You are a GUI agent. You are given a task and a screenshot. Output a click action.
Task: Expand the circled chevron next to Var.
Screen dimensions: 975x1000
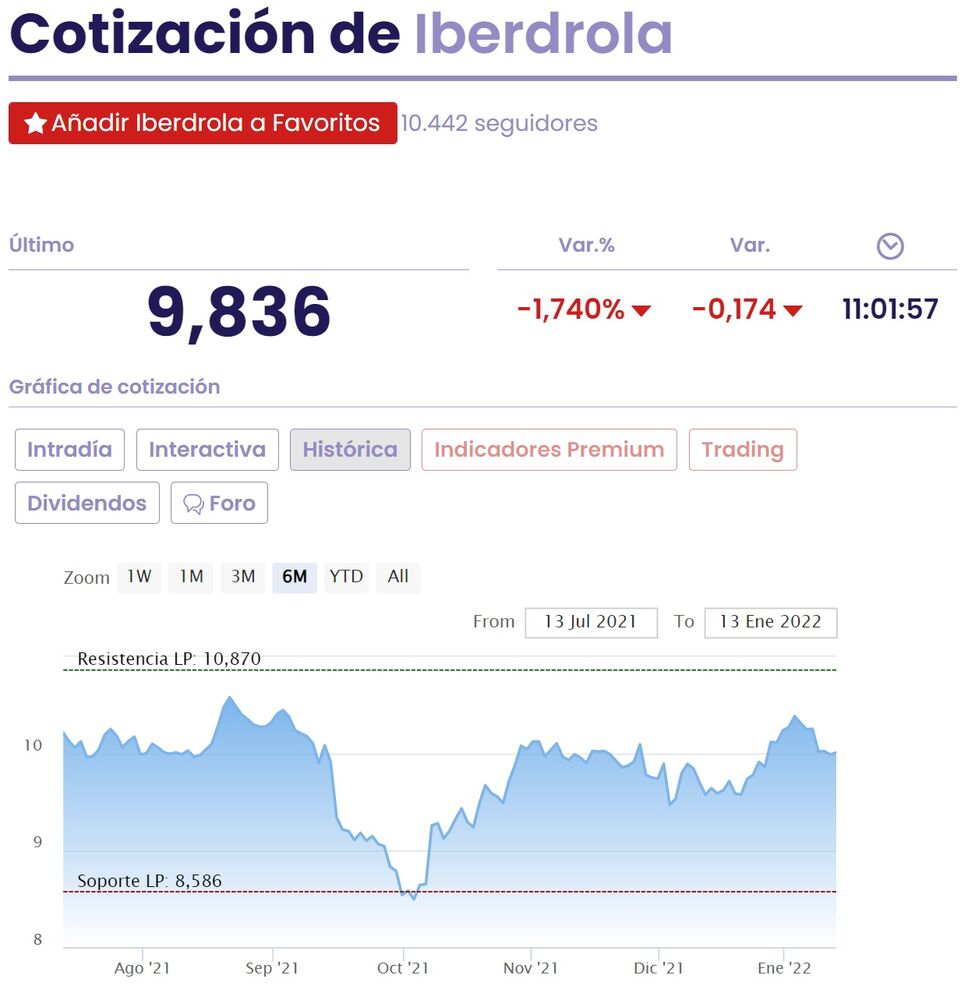point(890,246)
